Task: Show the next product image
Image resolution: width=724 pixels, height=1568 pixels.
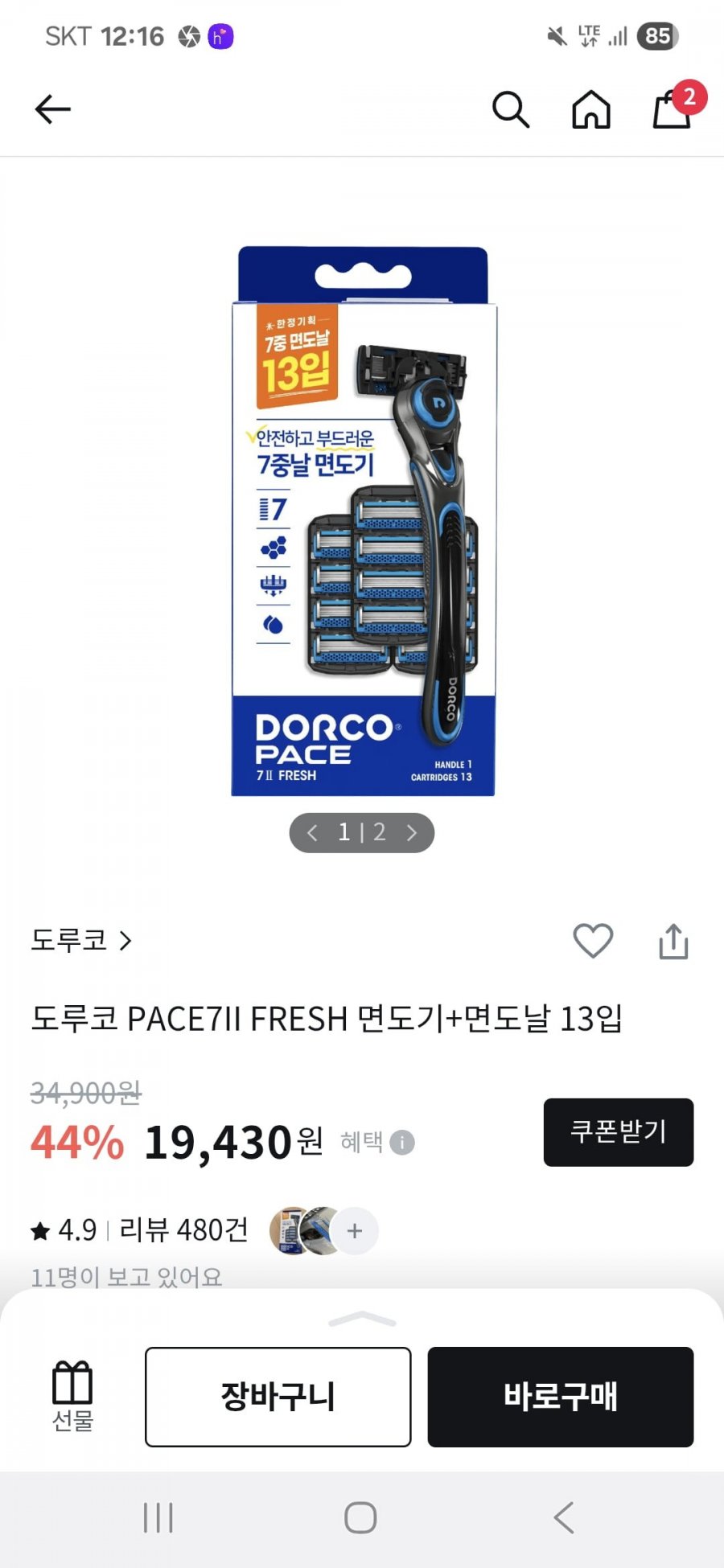Action: [x=412, y=832]
